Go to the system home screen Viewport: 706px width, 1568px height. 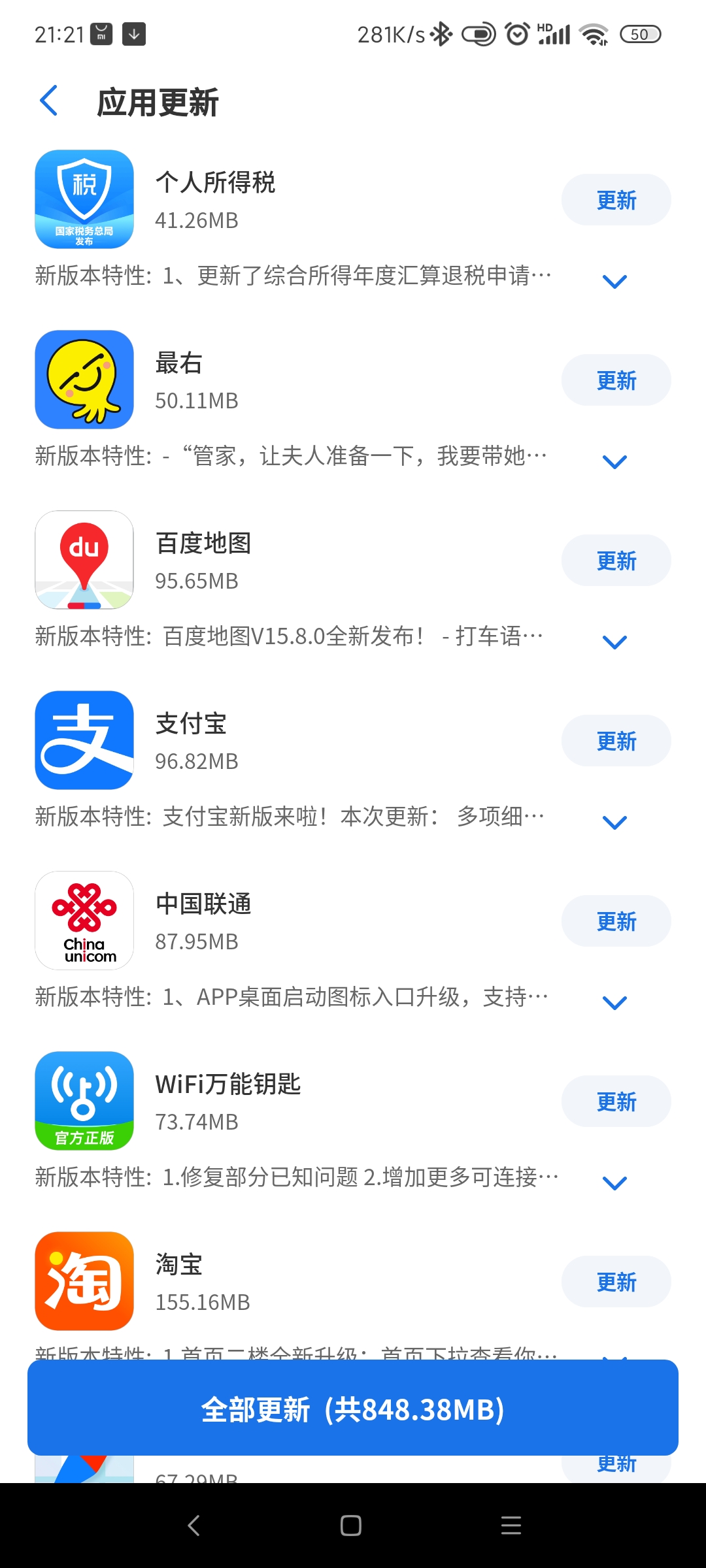tap(351, 1526)
